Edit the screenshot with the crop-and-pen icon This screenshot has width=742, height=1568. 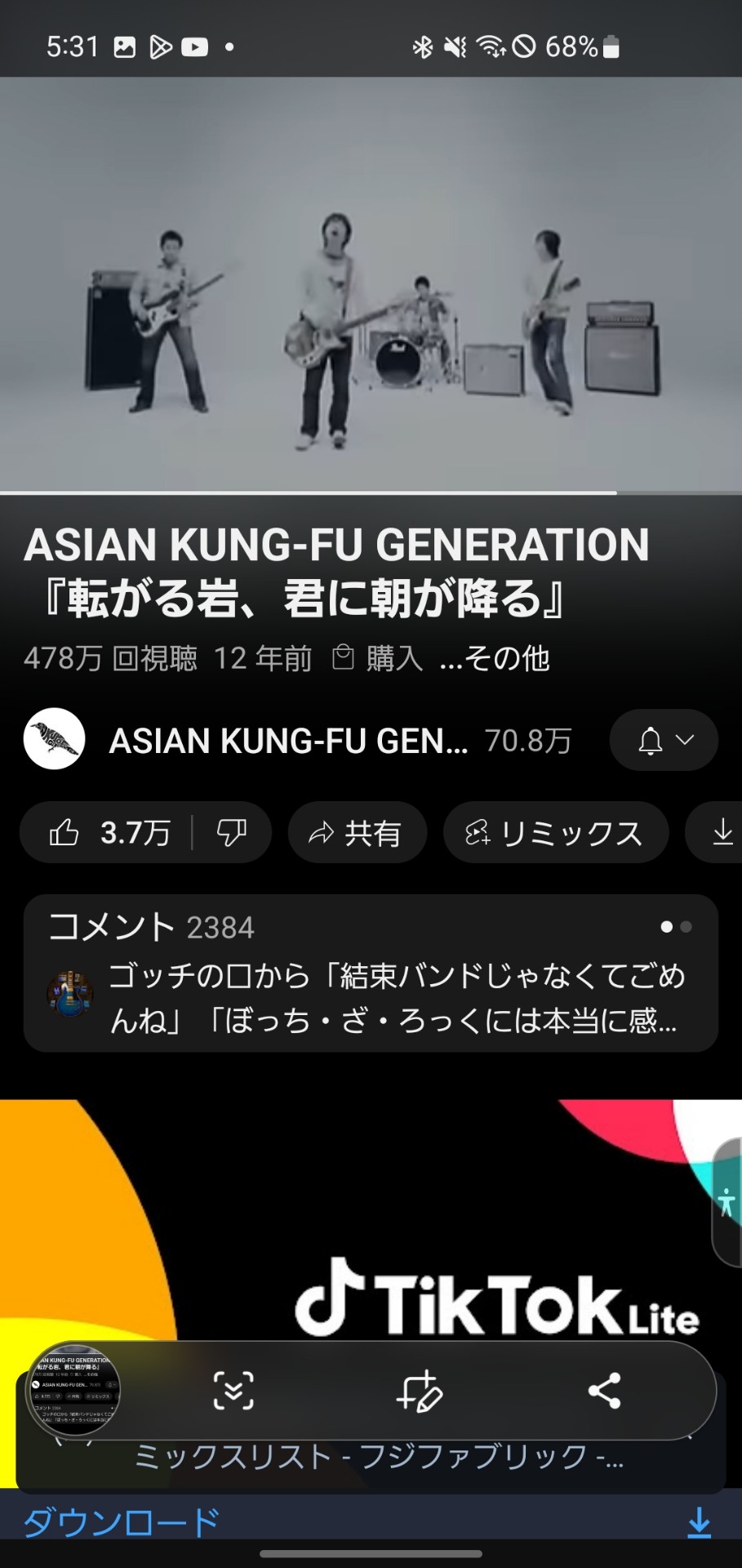point(420,1390)
